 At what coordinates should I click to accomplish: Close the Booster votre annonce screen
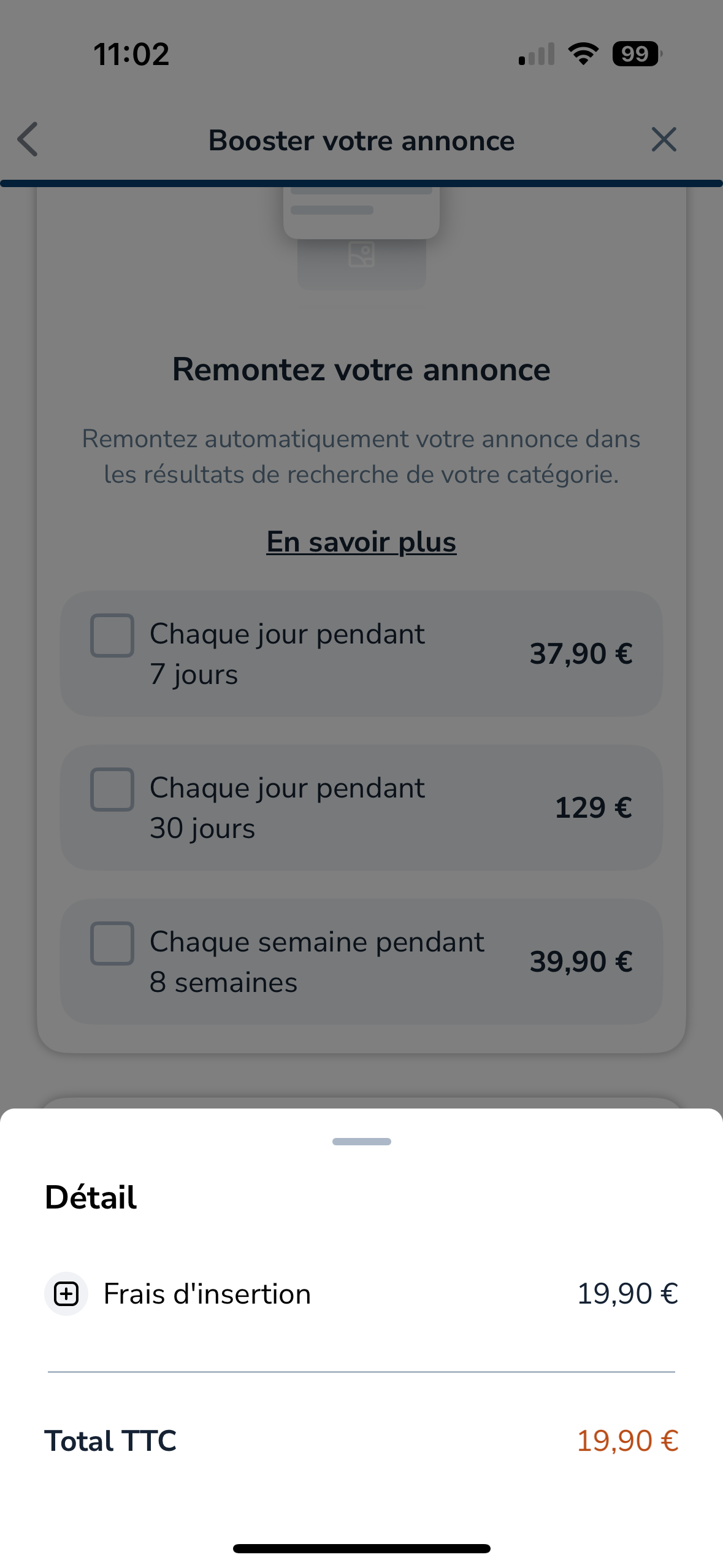[x=664, y=139]
